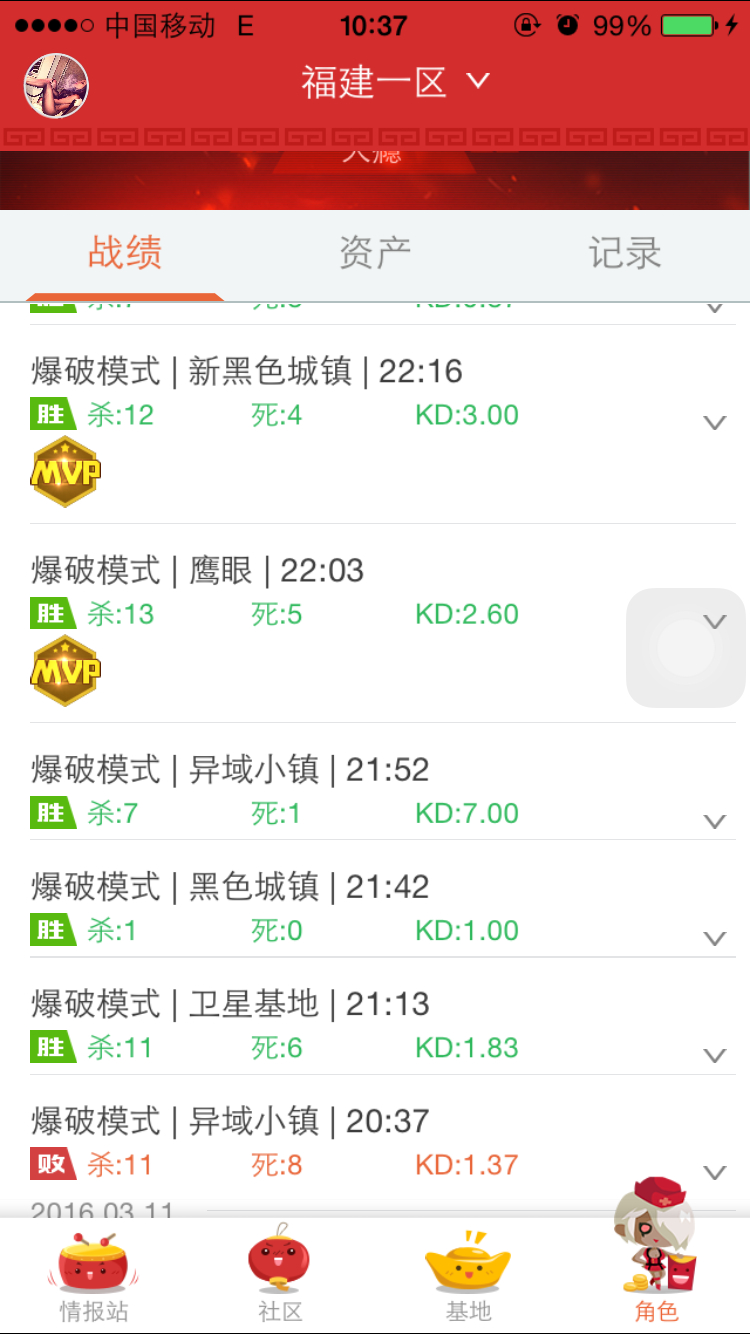This screenshot has height=1334, width=750.
Task: Tap the AssistiveTouch floating button
Action: click(x=686, y=648)
